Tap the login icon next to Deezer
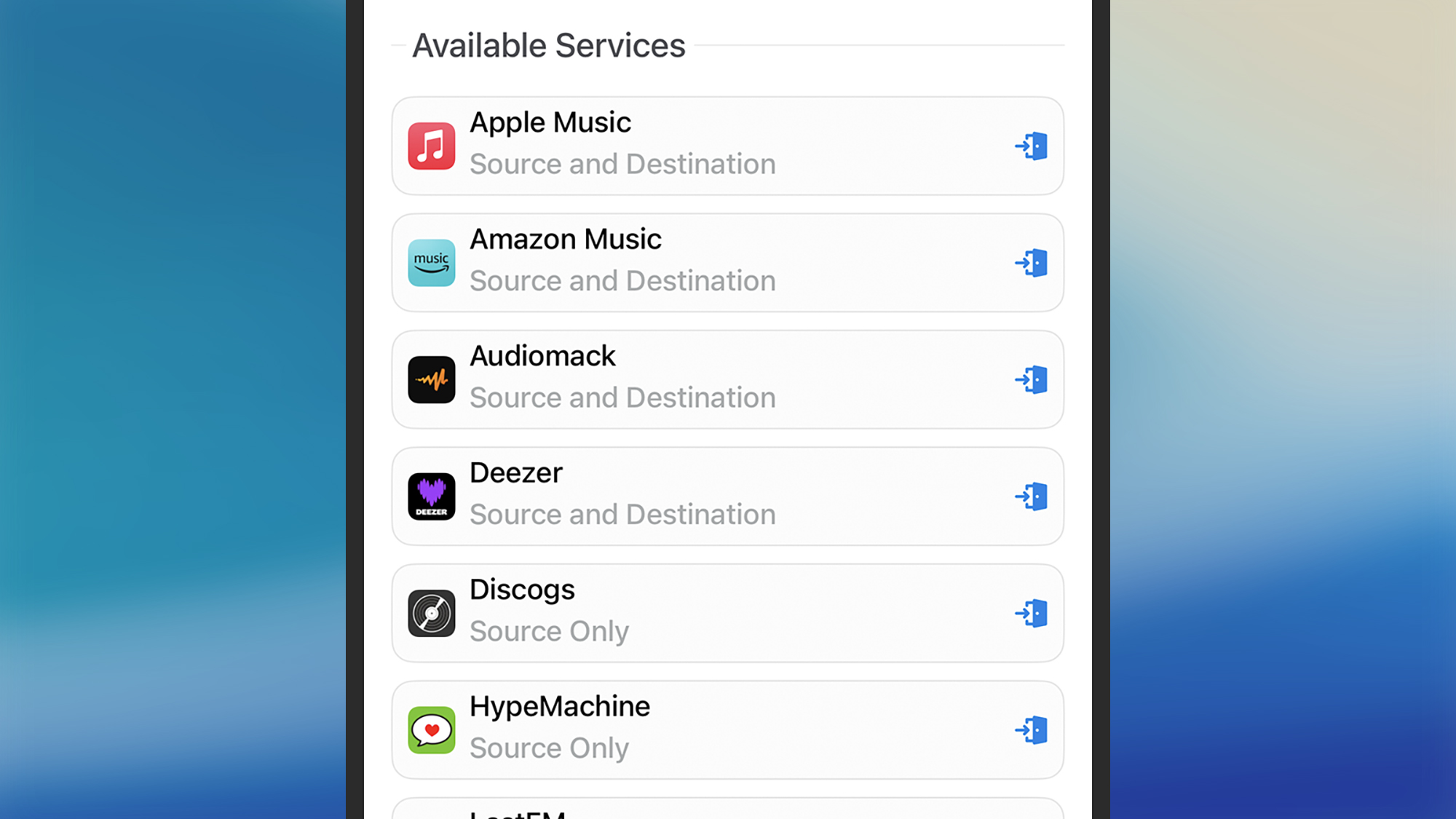The image size is (1456, 819). tap(1032, 496)
